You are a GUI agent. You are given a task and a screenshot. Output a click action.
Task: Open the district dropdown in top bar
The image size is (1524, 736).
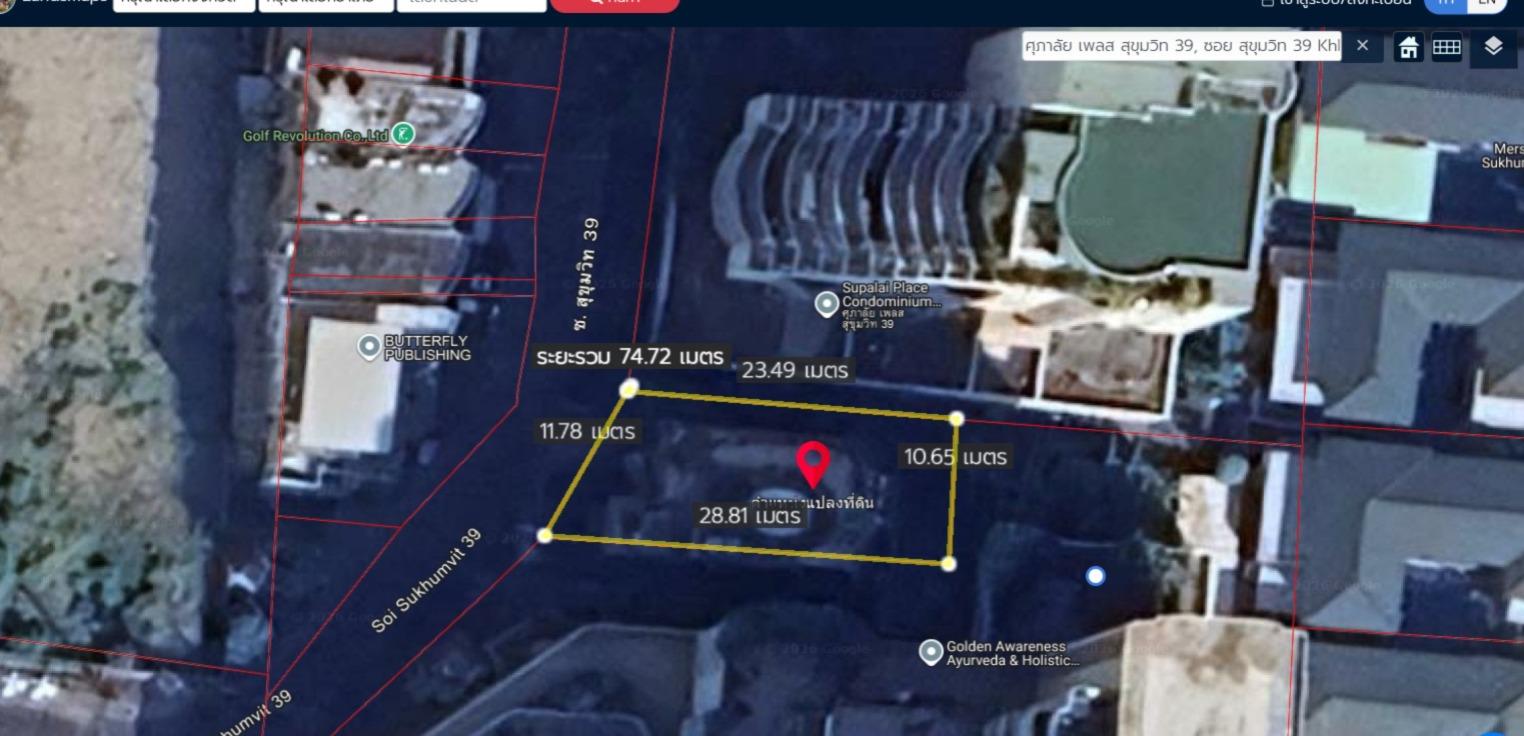[x=326, y=3]
